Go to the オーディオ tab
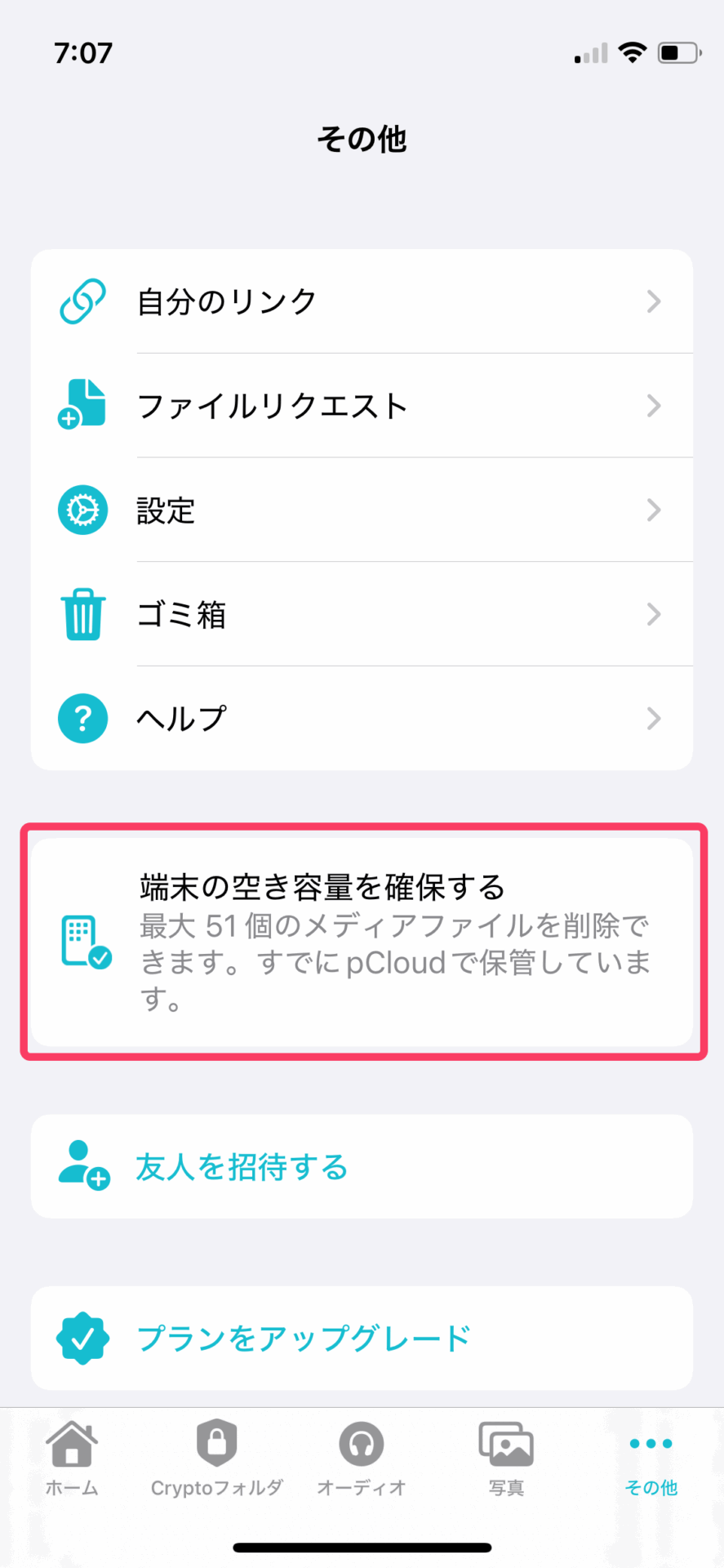 pyautogui.click(x=362, y=1459)
